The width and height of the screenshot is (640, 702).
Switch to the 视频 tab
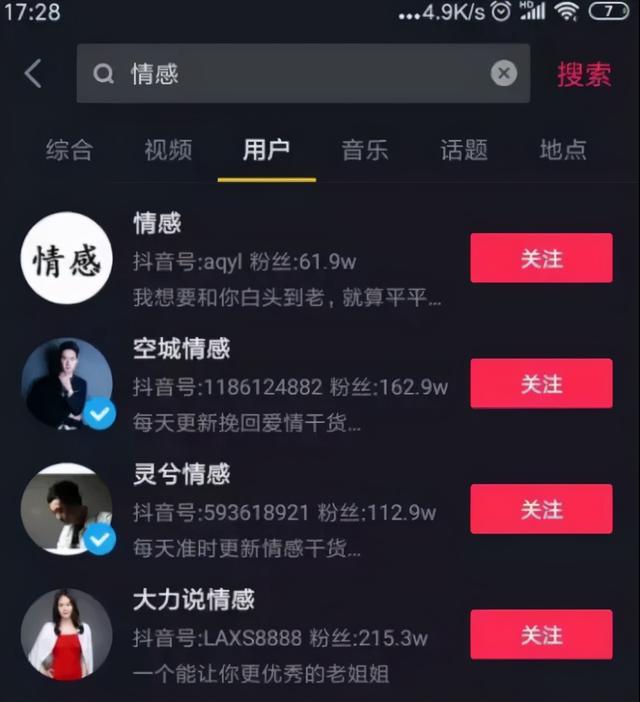[167, 150]
